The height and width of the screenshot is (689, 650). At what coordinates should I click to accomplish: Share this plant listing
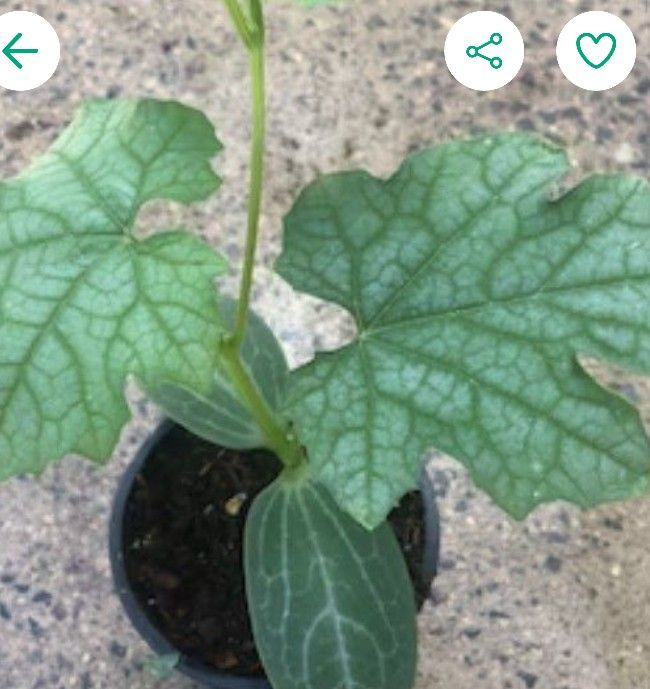(x=484, y=51)
